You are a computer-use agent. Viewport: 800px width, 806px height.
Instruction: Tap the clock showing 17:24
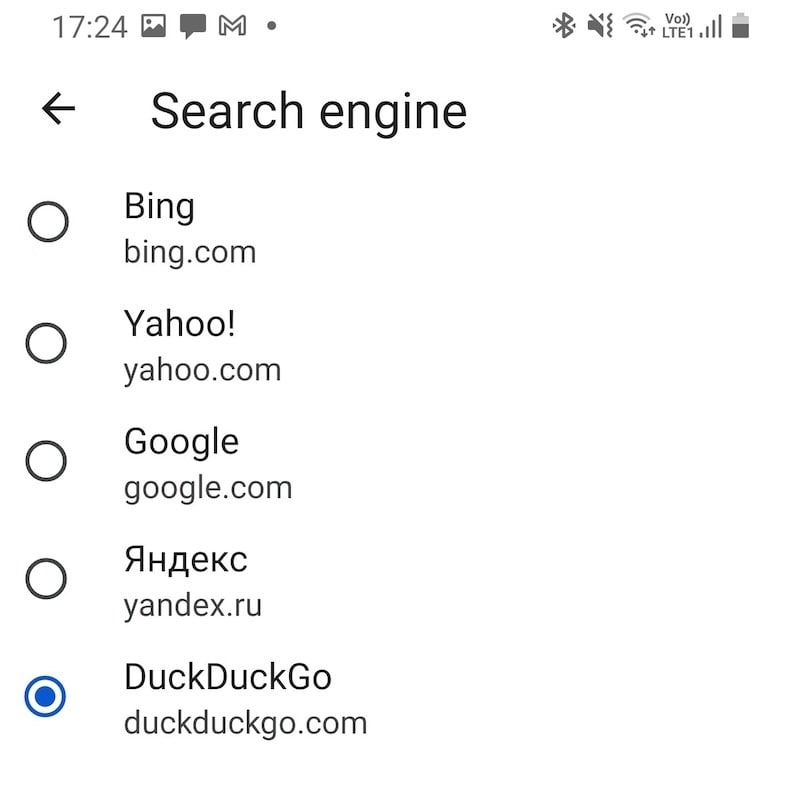click(90, 27)
